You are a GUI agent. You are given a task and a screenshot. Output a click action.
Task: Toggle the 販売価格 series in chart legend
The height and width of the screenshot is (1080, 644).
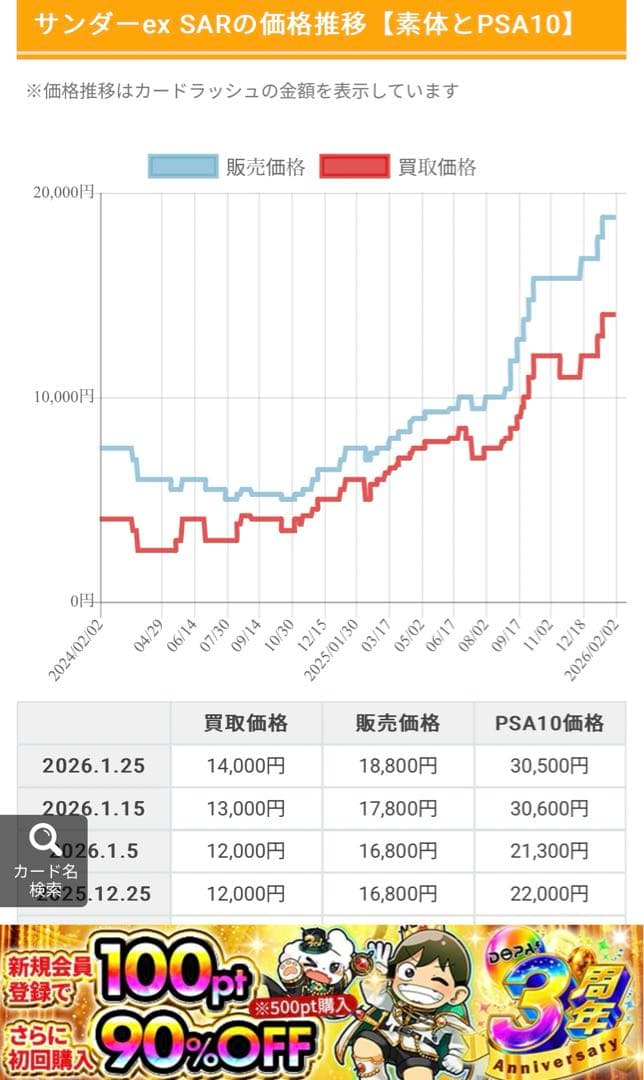(228, 167)
